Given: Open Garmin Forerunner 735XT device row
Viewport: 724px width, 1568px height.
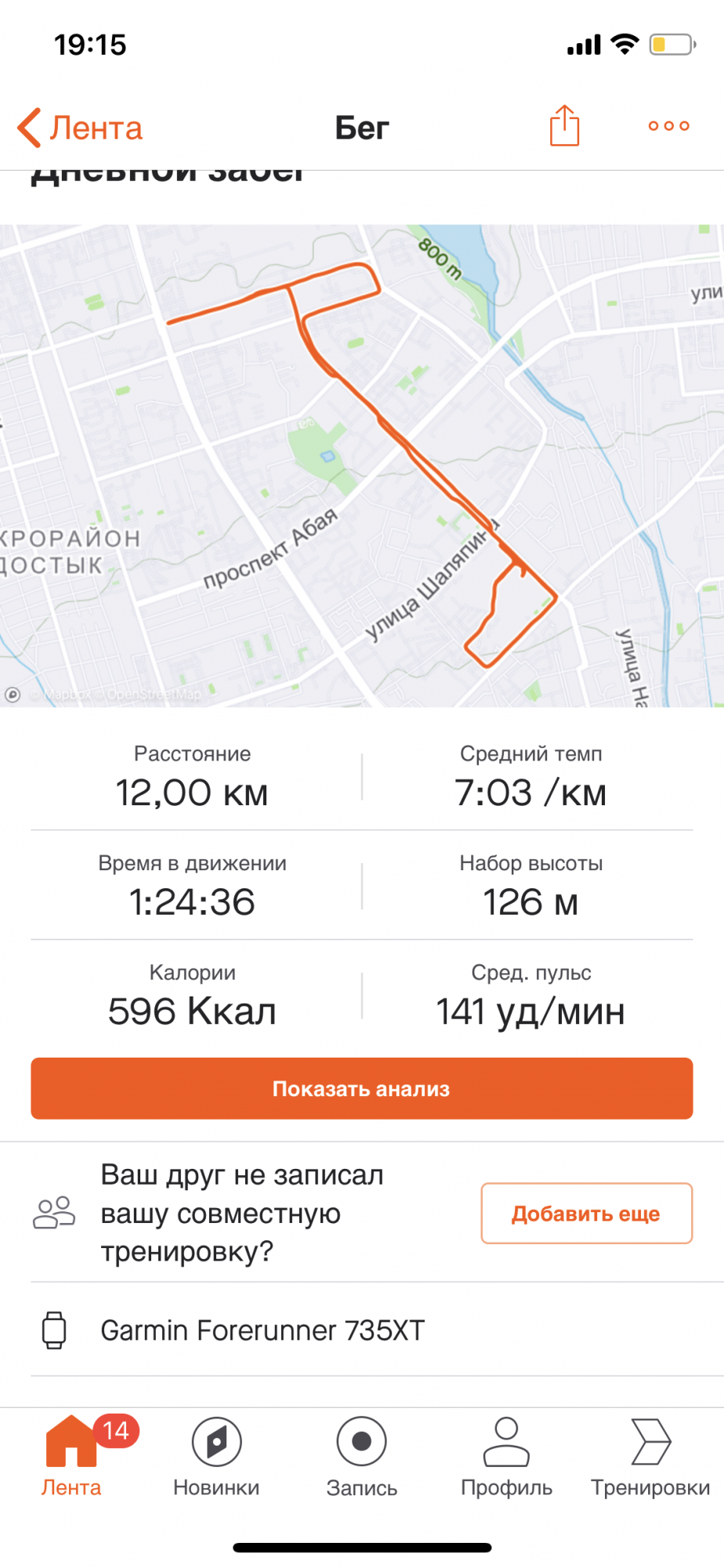Looking at the screenshot, I should point(262,1330).
